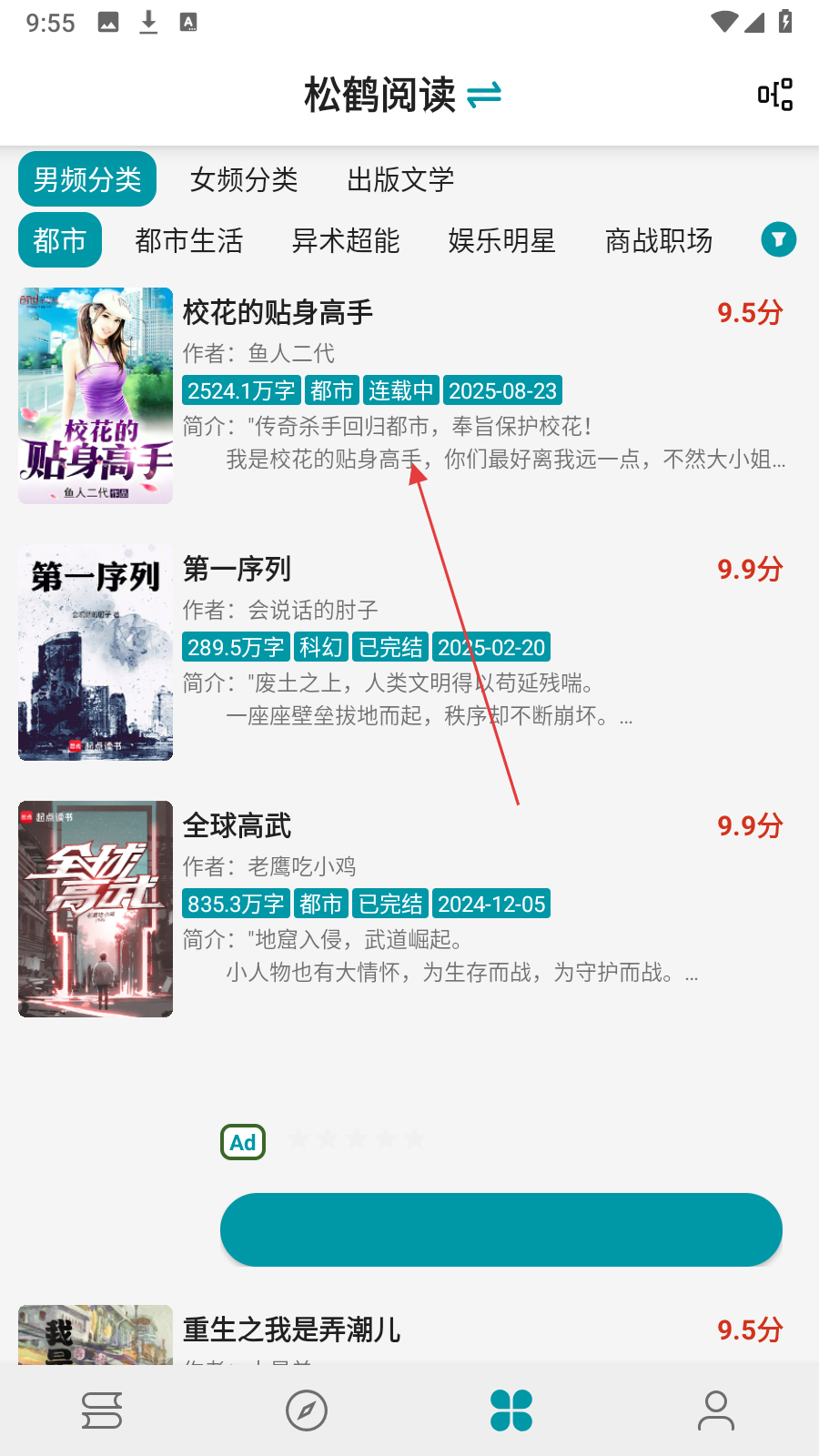Select the 男频分类 tab

[x=87, y=179]
